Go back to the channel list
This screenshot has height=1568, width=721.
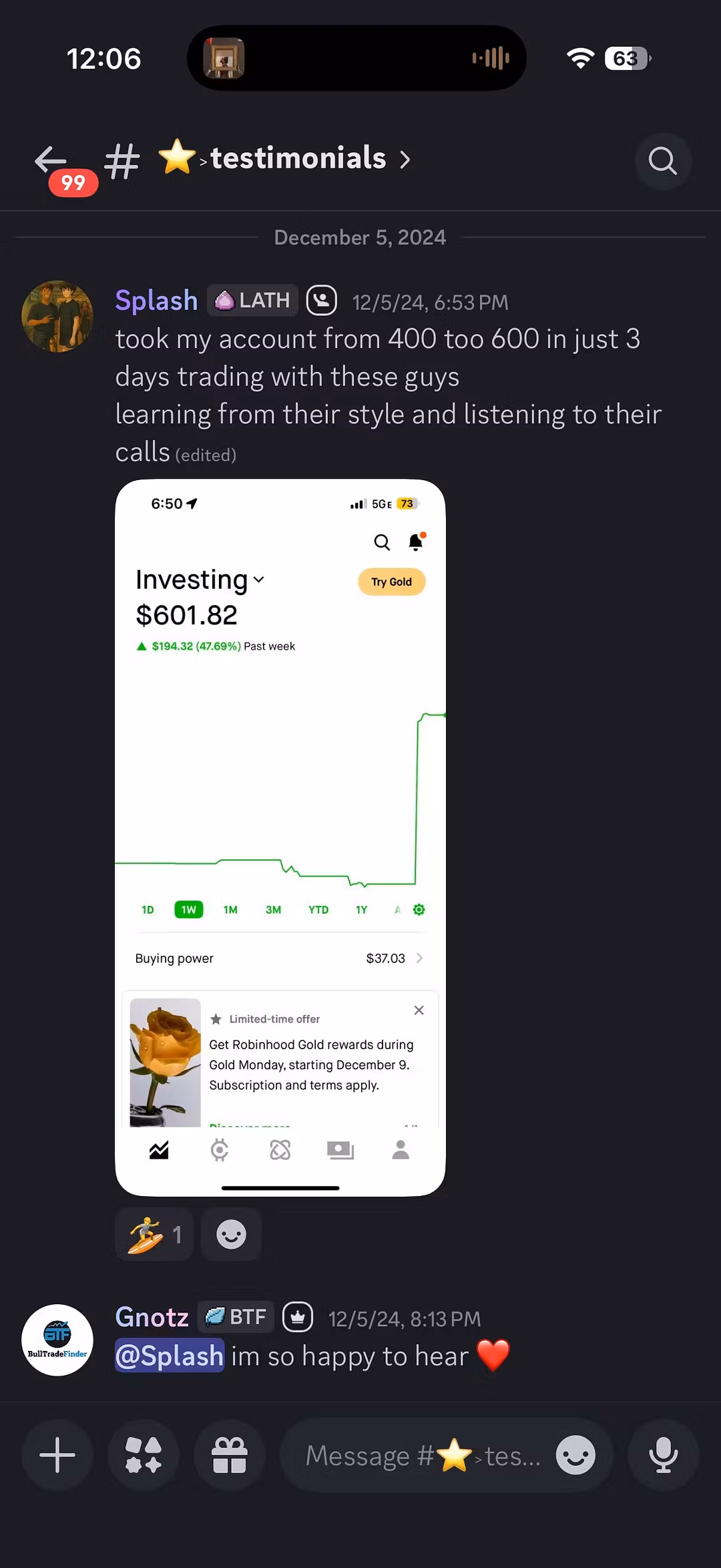51,160
